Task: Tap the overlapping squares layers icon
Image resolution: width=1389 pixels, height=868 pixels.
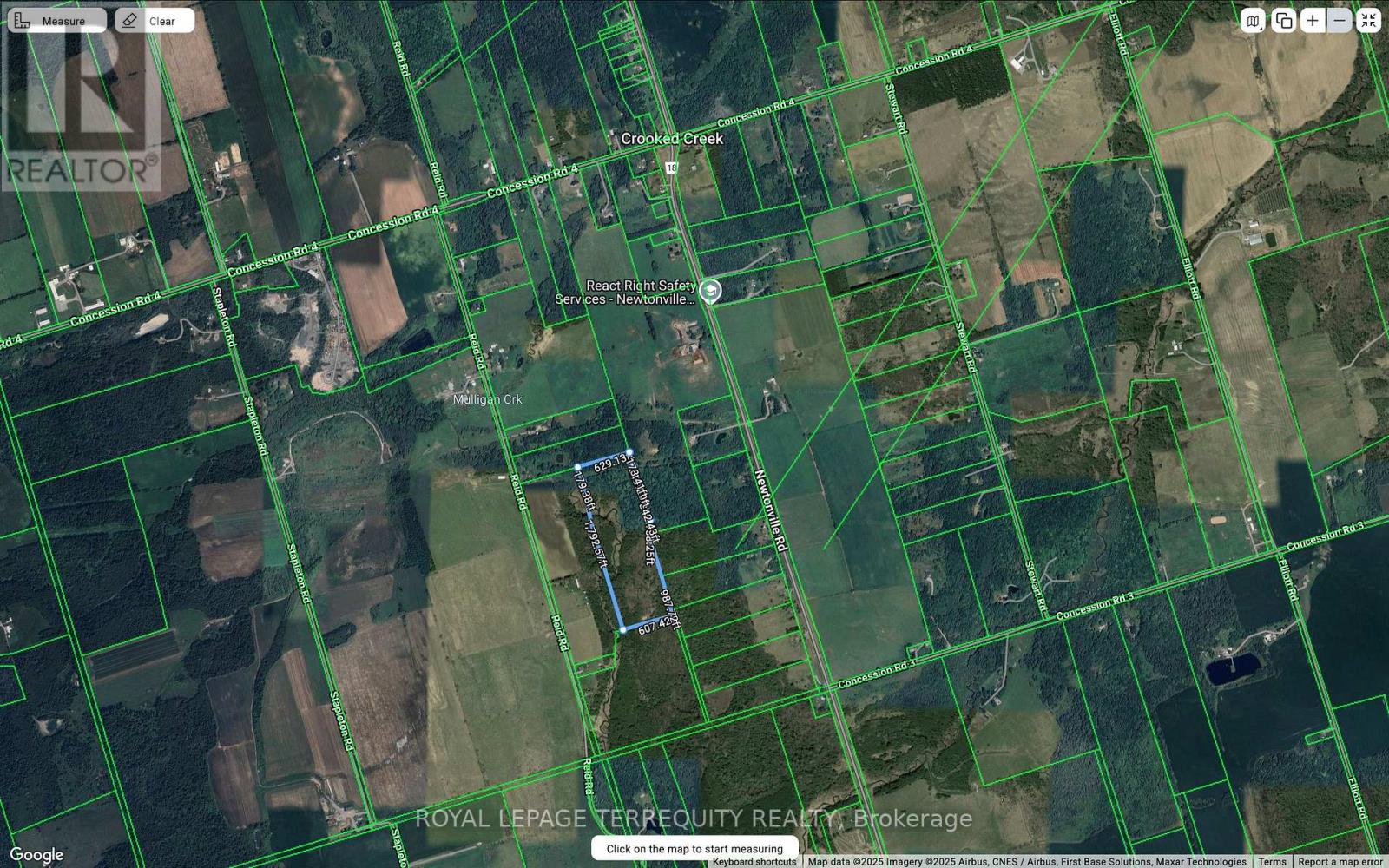Action: [x=1283, y=22]
